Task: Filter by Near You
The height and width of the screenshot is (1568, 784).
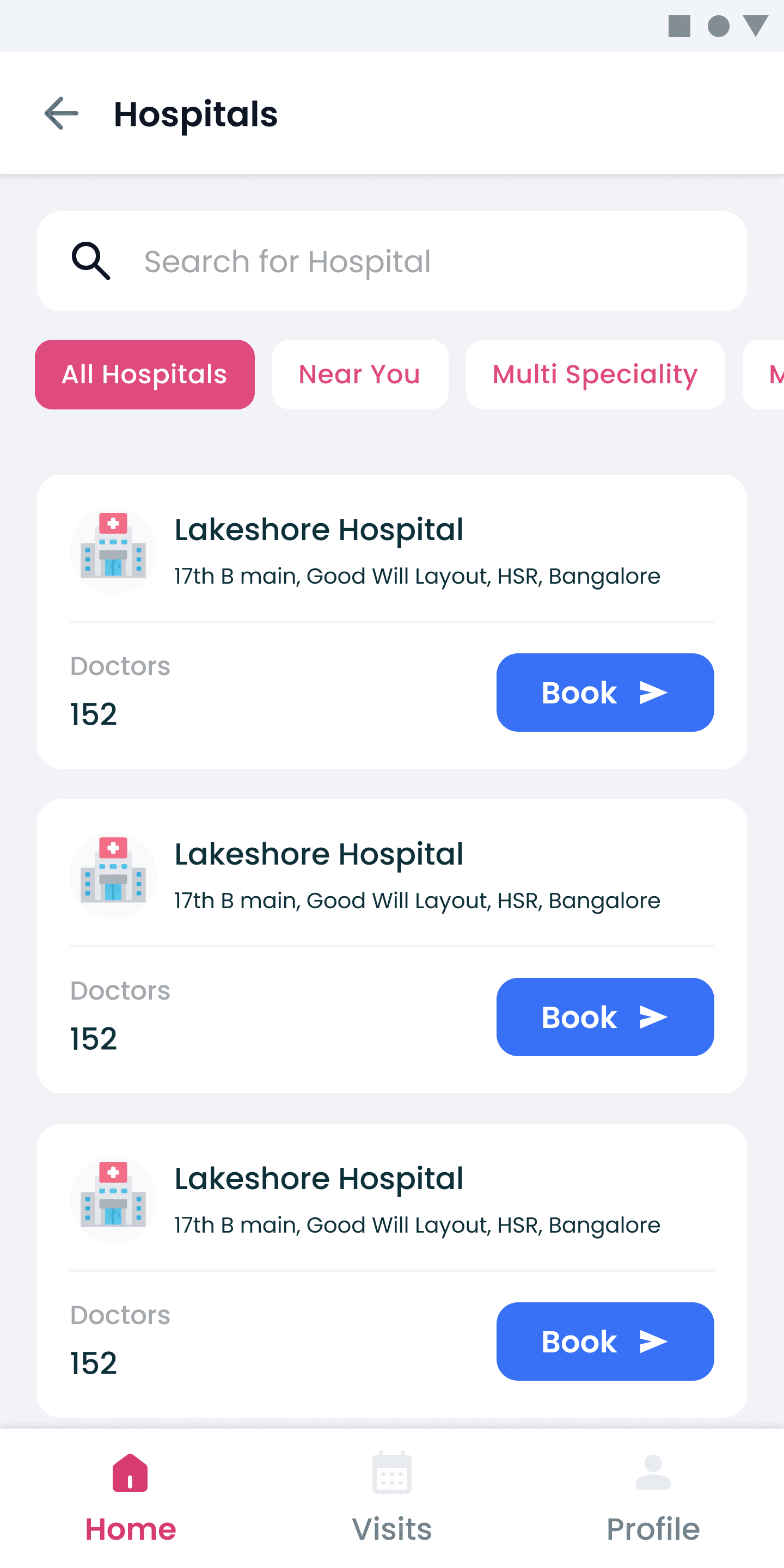Action: pos(360,375)
